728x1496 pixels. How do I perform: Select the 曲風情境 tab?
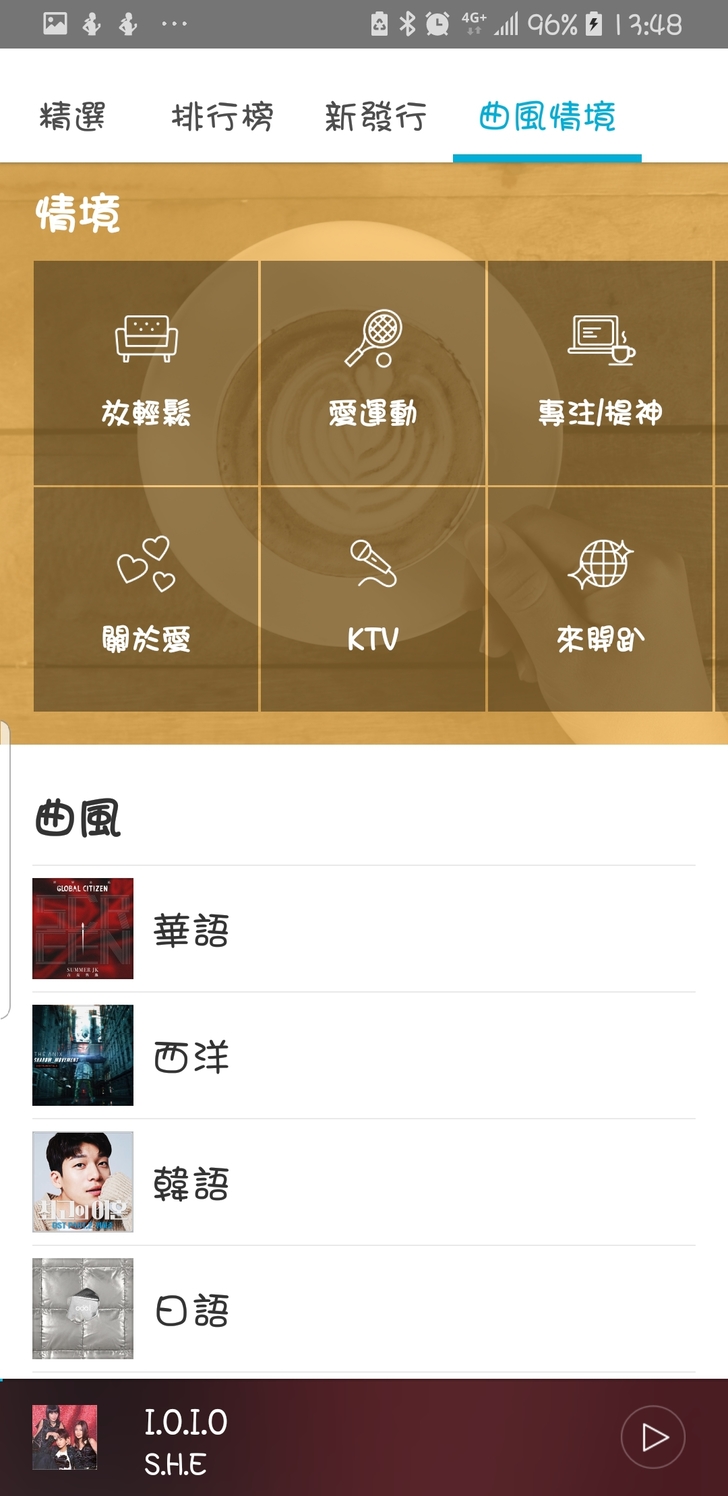pyautogui.click(x=547, y=117)
